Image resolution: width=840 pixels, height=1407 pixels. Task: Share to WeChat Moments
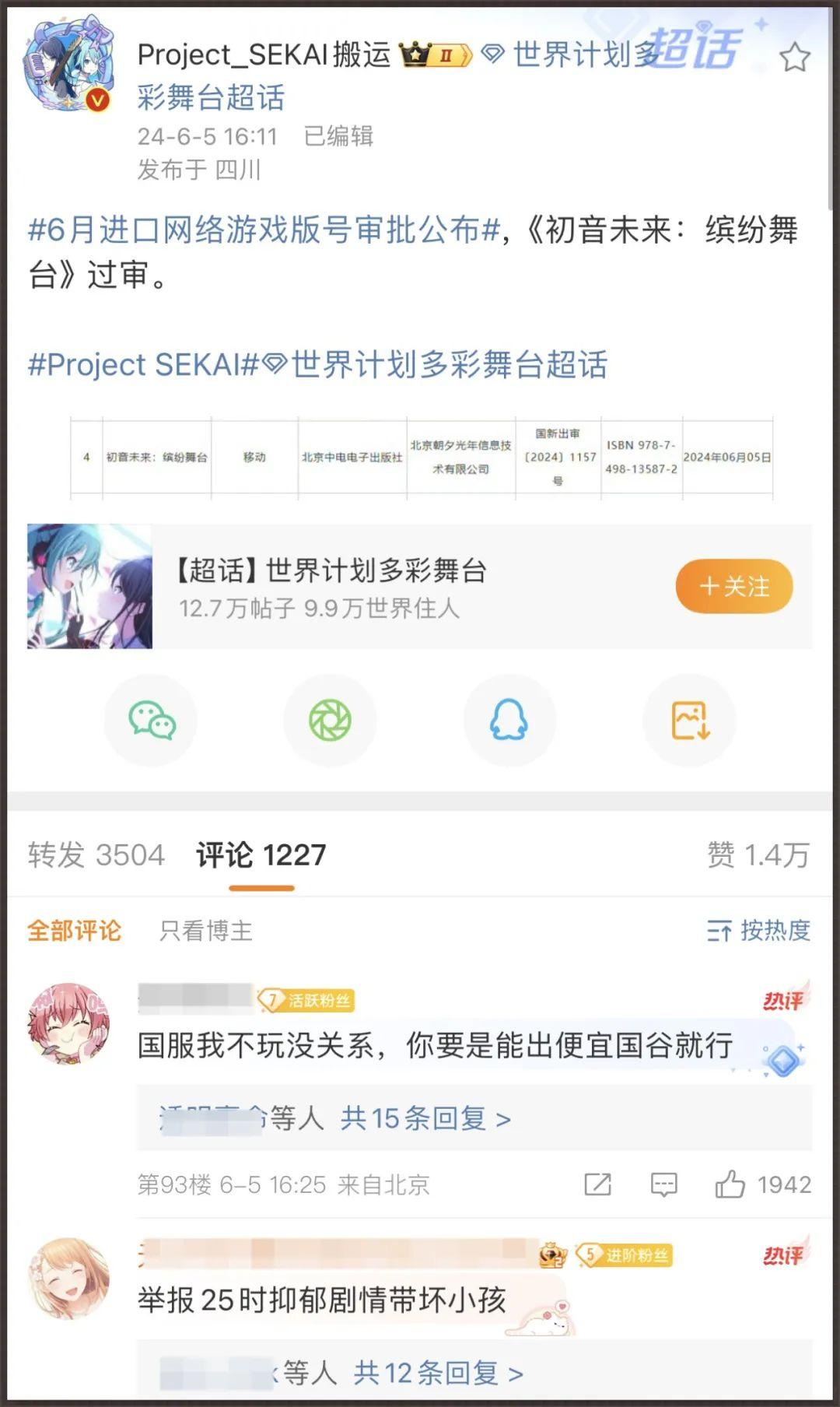click(330, 720)
